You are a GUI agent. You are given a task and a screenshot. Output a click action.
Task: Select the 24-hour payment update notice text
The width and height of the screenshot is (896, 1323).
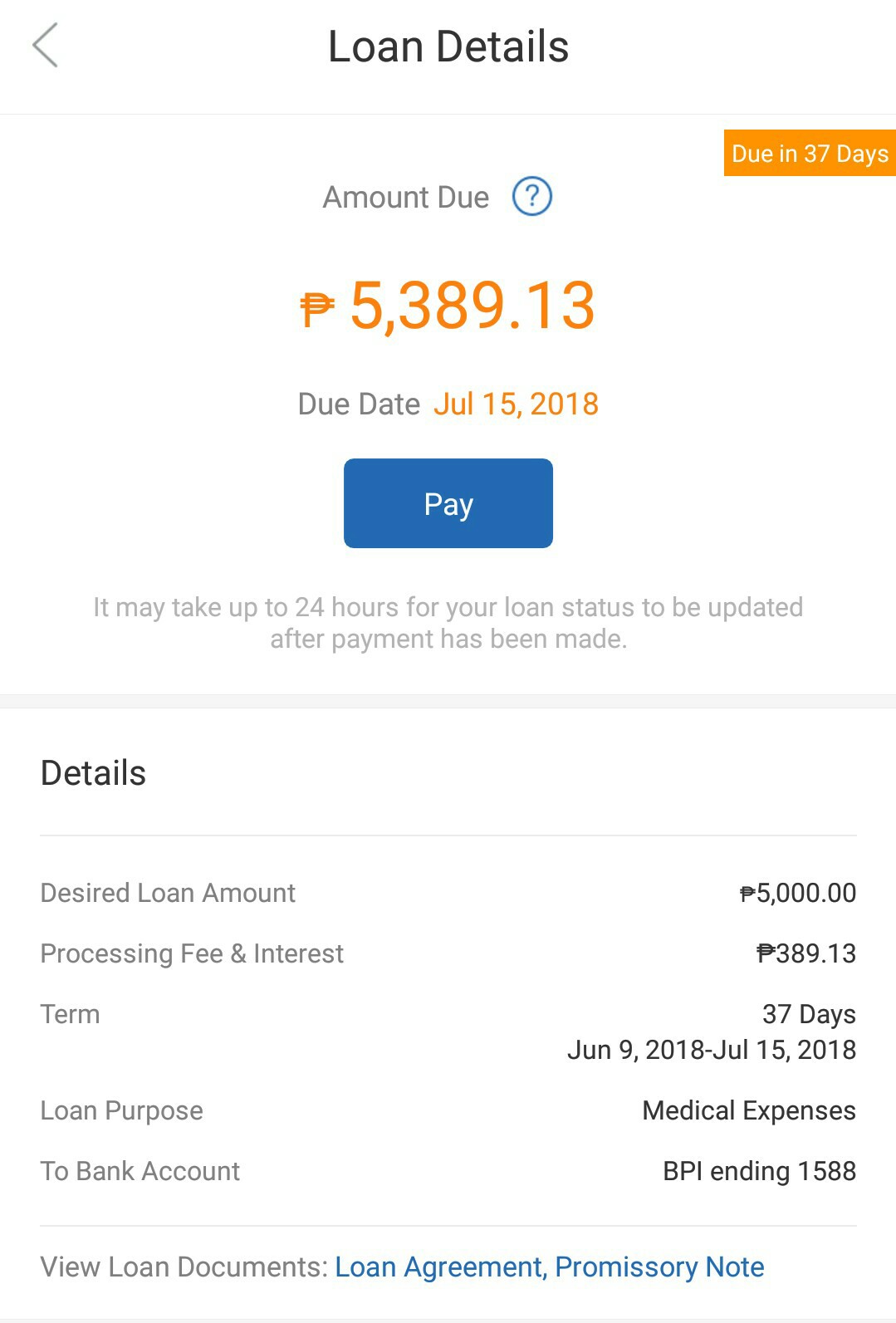(x=448, y=622)
